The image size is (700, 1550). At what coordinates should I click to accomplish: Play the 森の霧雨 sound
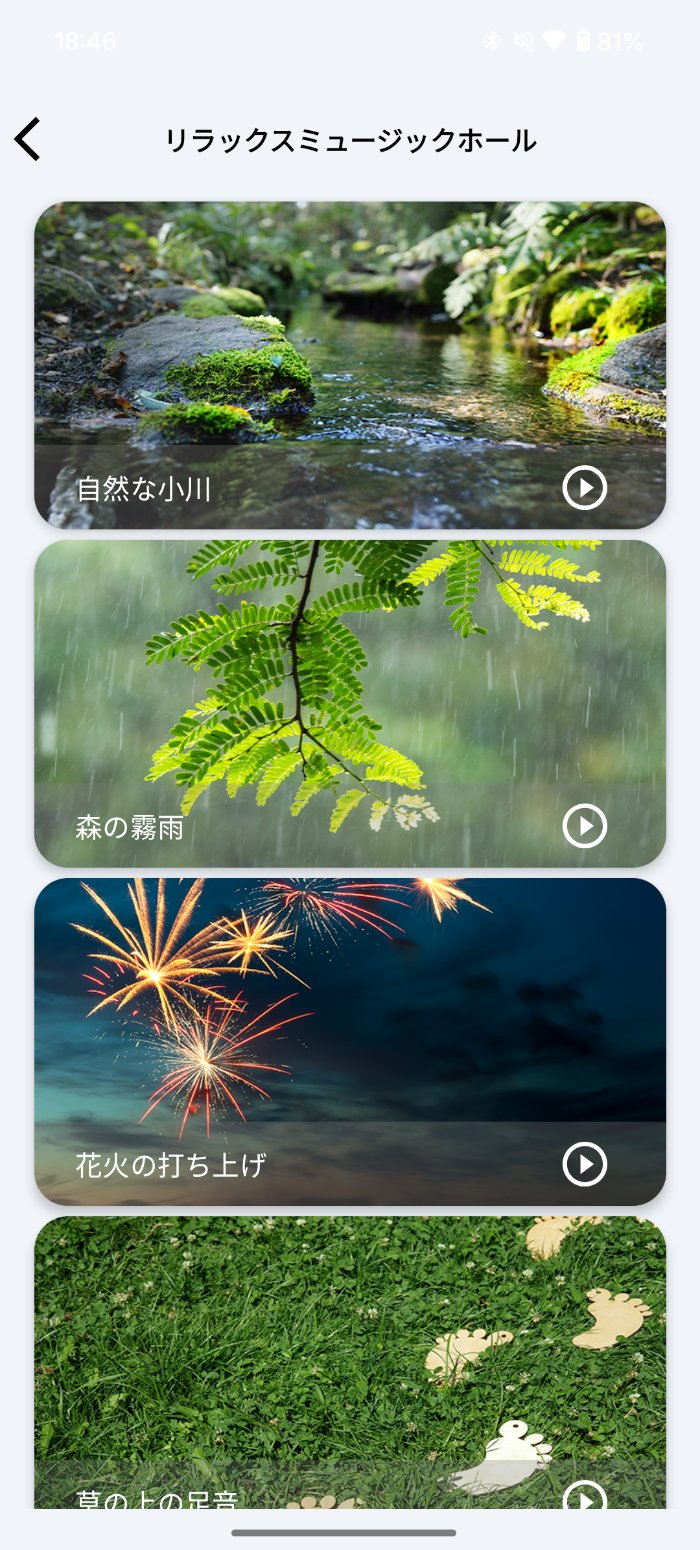pos(584,826)
